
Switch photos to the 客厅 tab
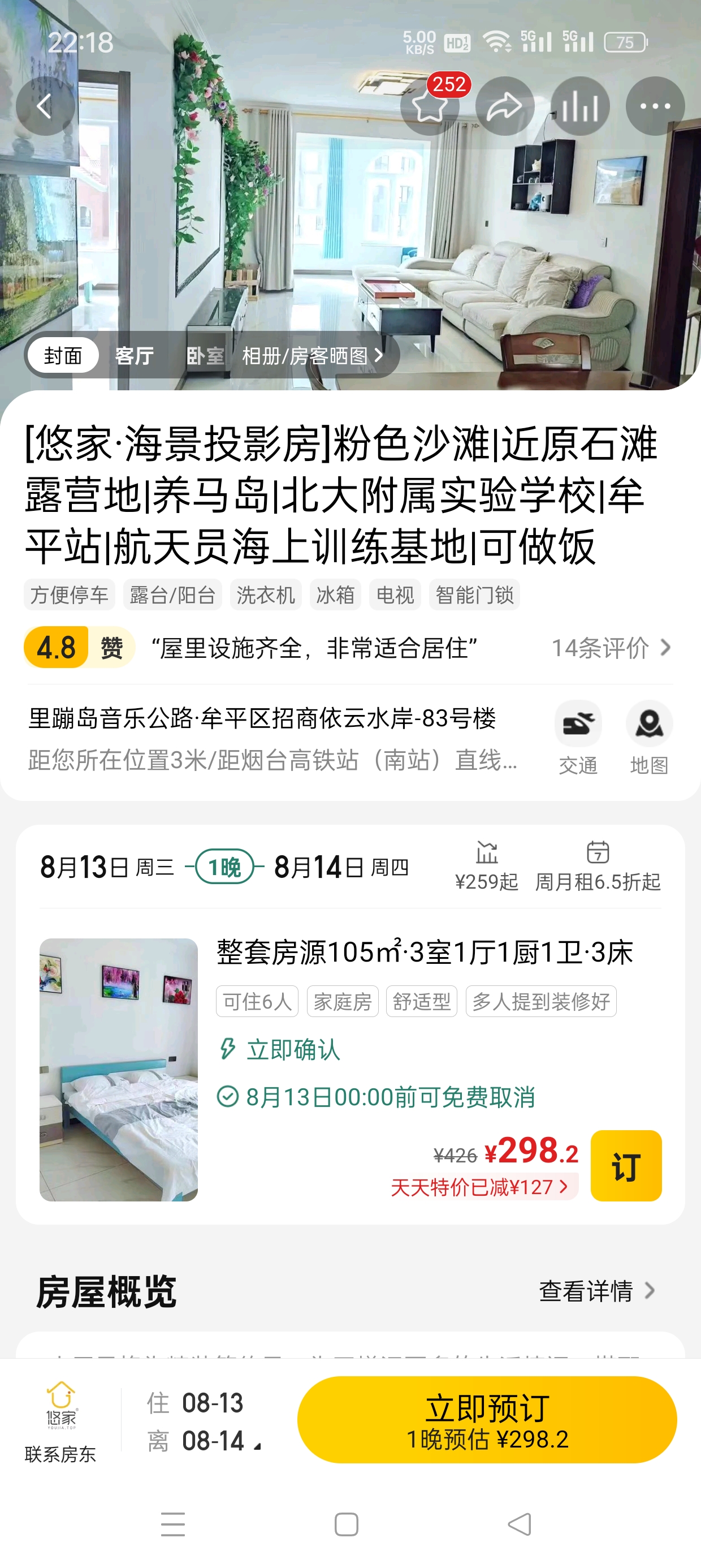(x=135, y=355)
